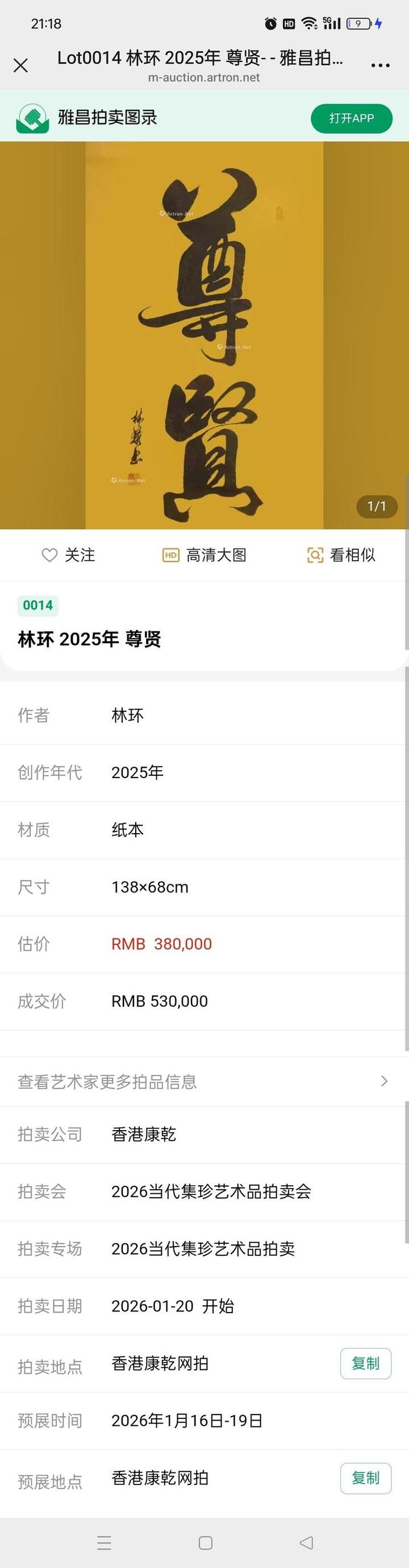Copy the 拍卖地点 address
The image size is (409, 1568).
tap(365, 1363)
